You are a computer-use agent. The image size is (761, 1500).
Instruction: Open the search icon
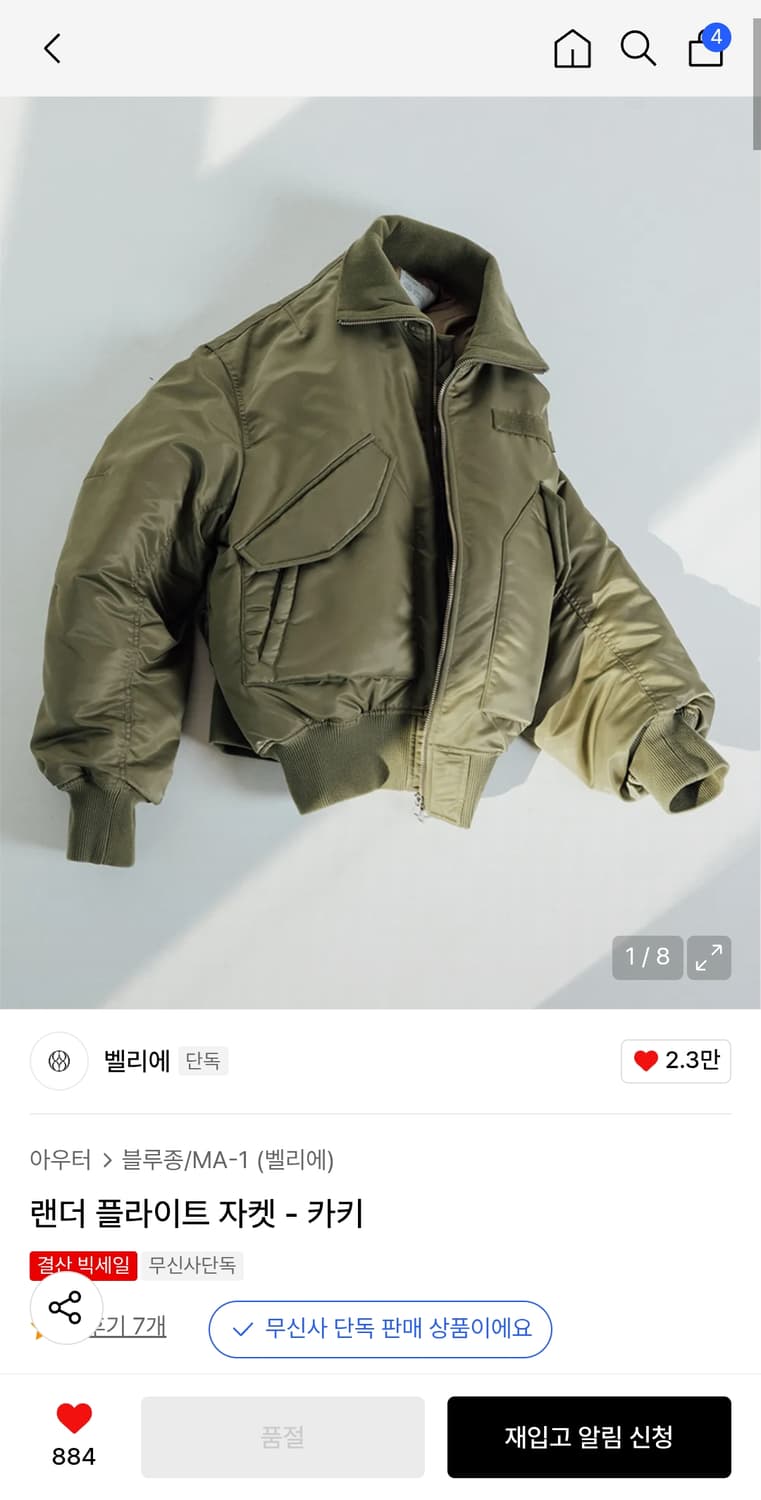click(638, 48)
